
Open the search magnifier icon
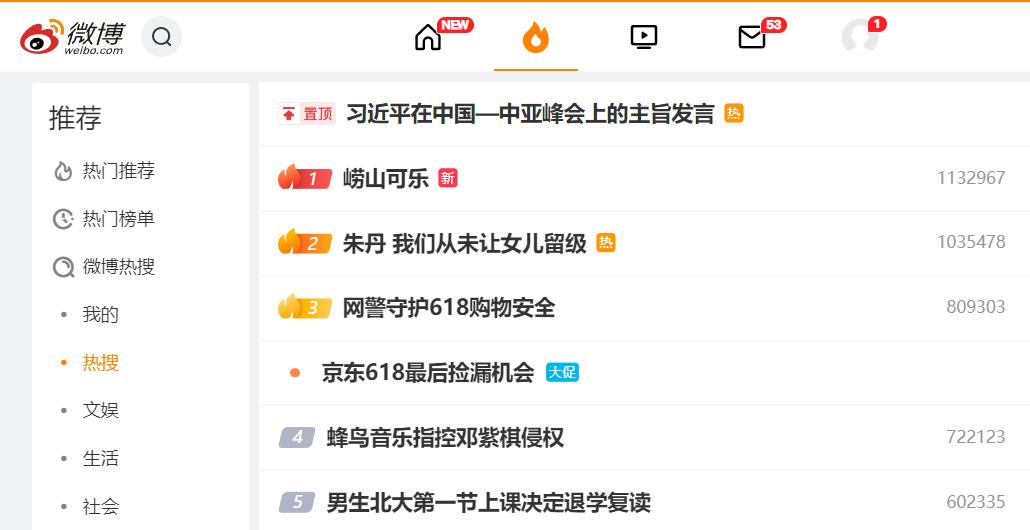161,37
